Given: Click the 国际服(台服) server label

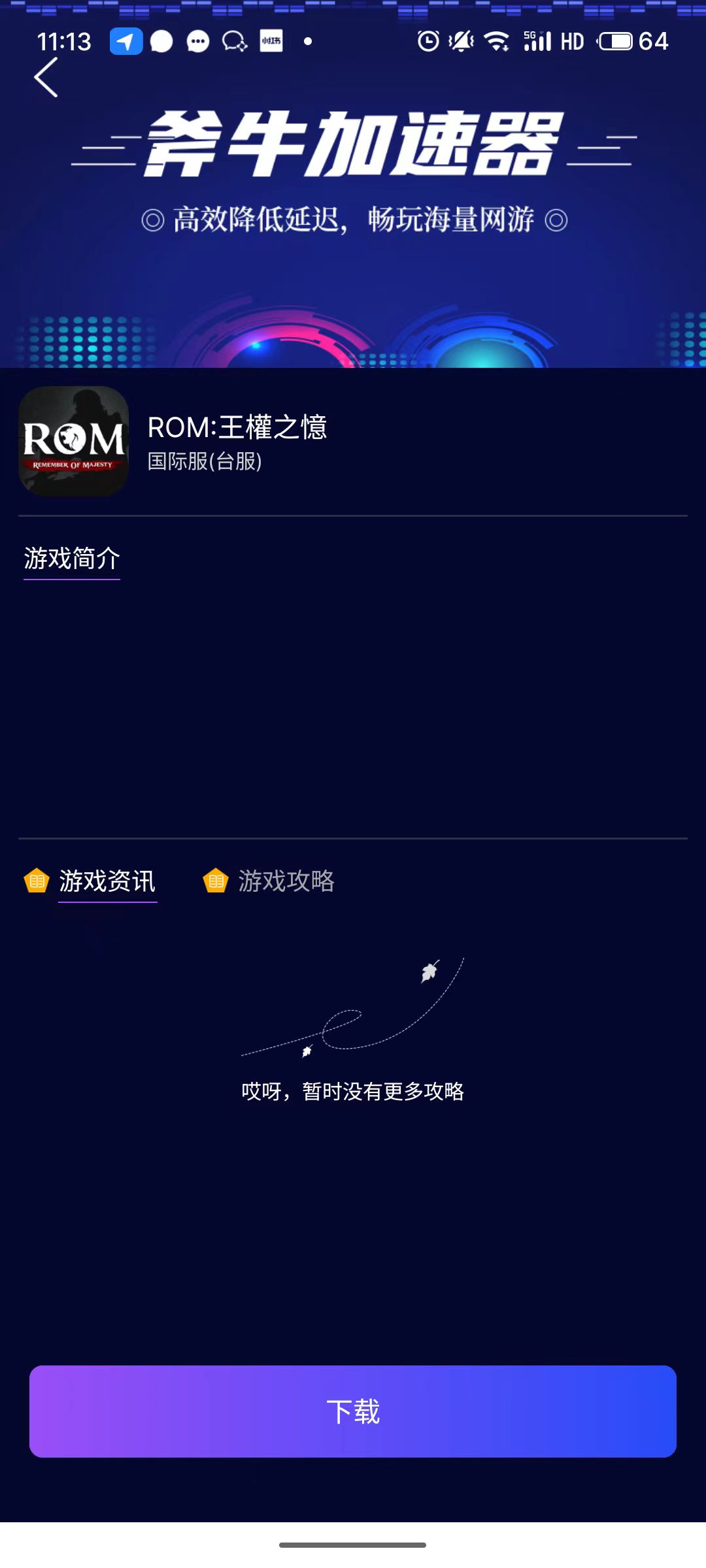Looking at the screenshot, I should pyautogui.click(x=204, y=464).
